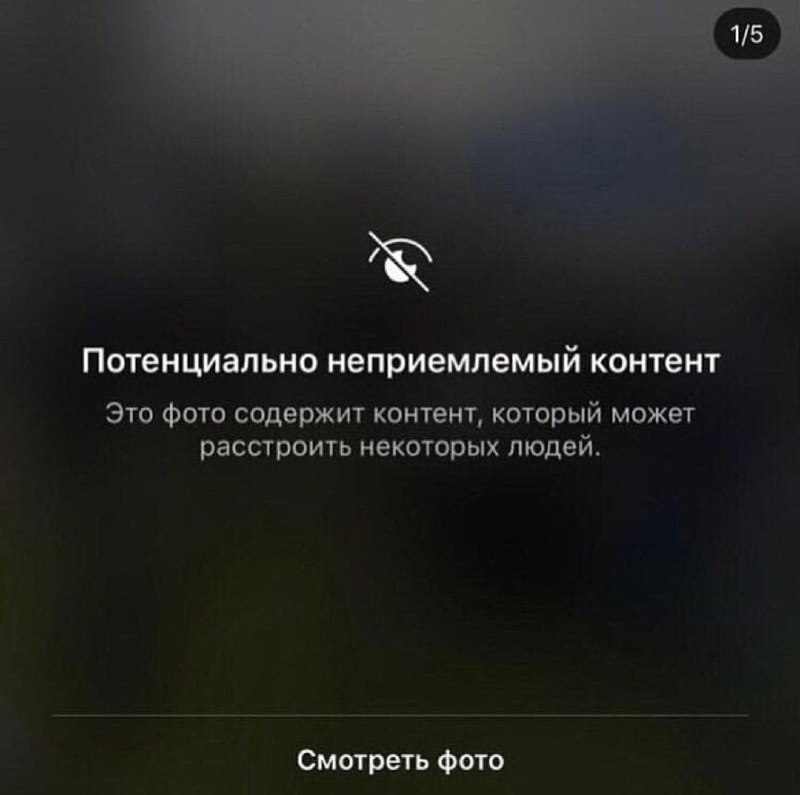Tap 'Смотреть фото' to reveal the photo

pyautogui.click(x=400, y=759)
